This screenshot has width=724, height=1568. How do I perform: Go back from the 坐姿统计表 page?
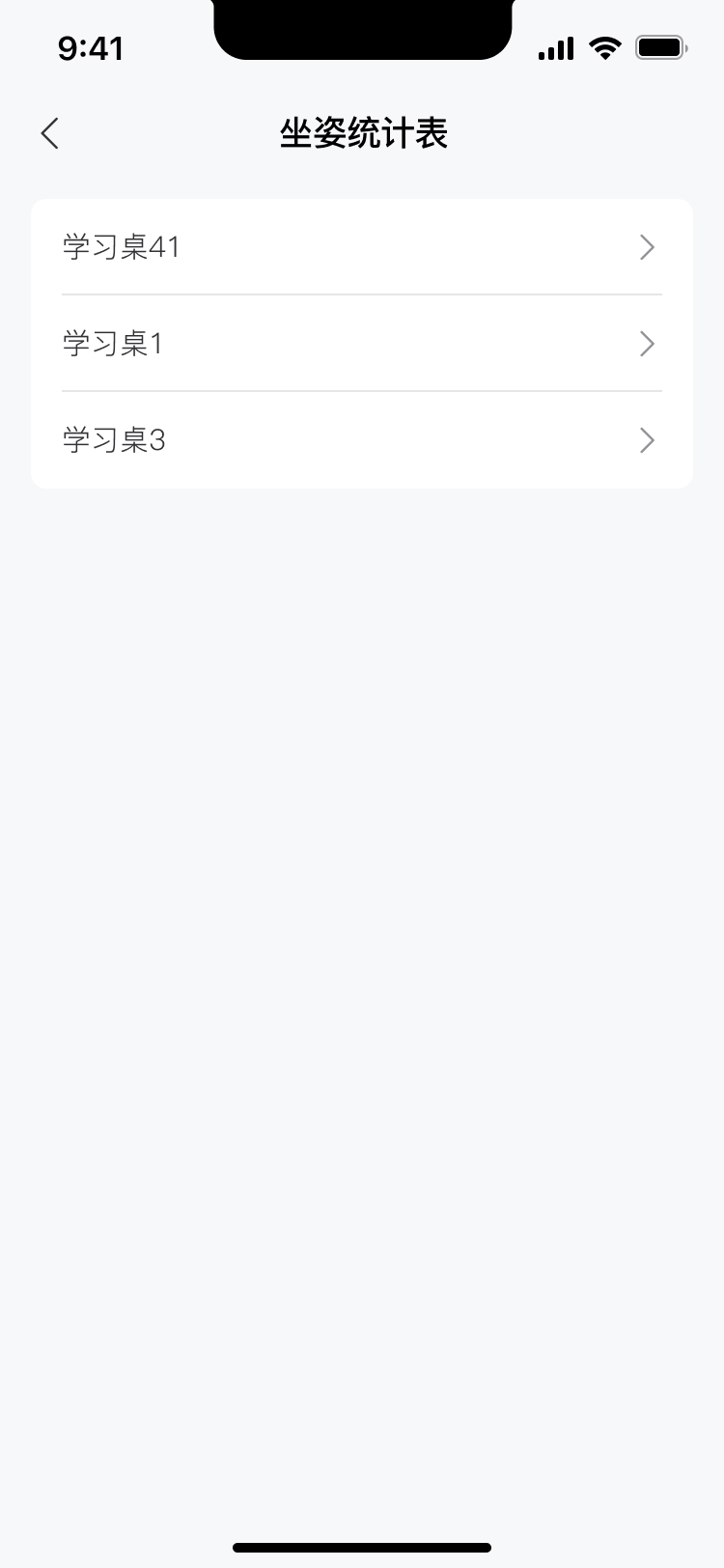pyautogui.click(x=50, y=133)
